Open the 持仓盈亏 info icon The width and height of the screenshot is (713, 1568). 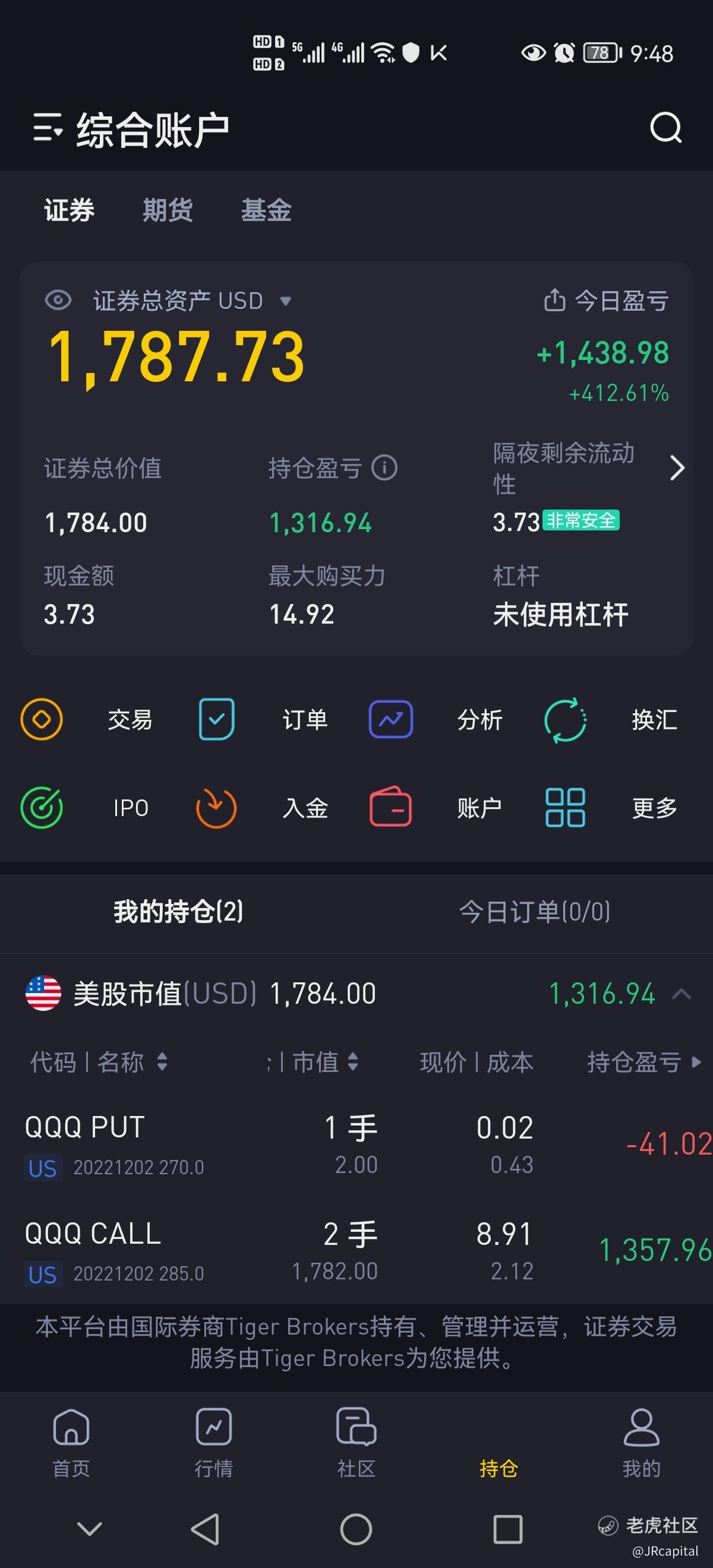(x=384, y=468)
